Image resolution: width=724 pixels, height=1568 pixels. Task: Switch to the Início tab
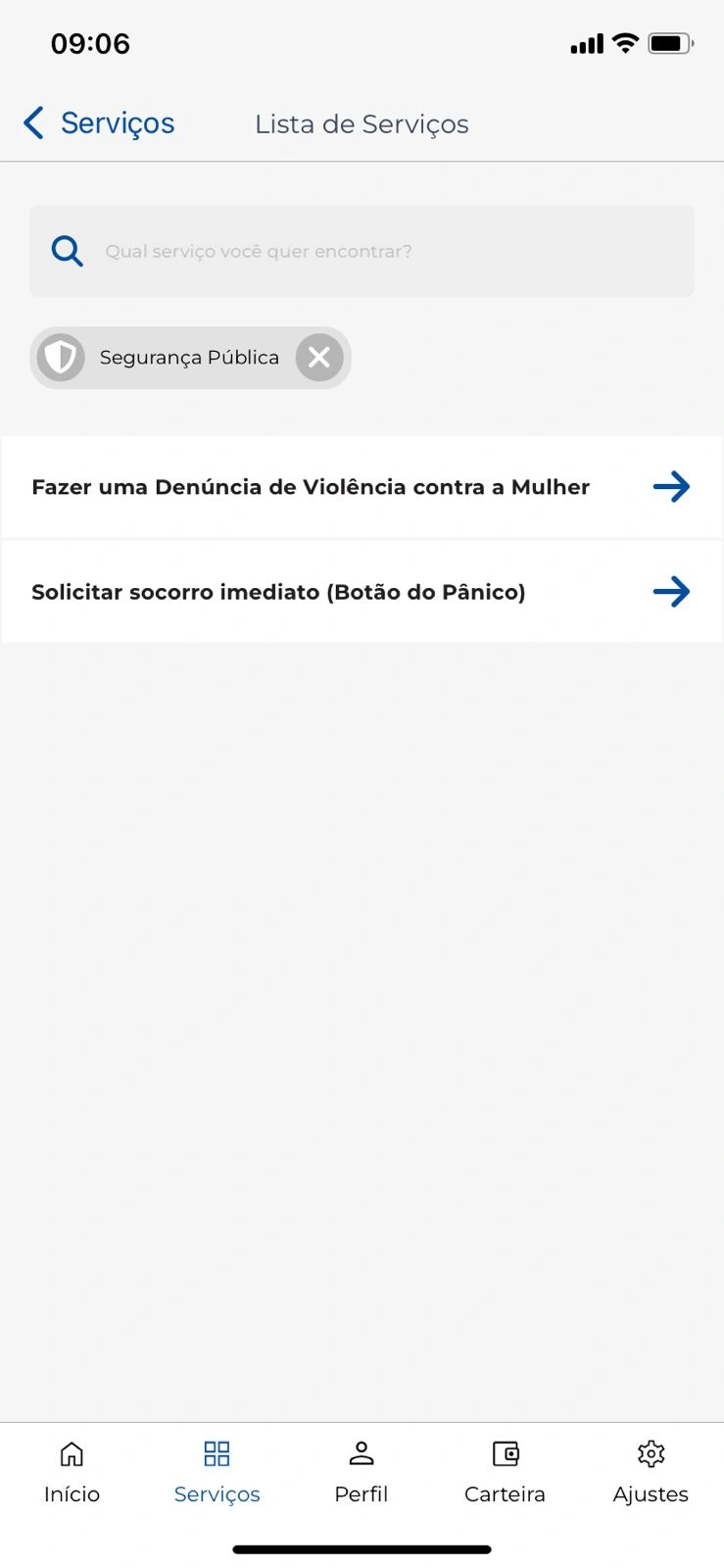click(72, 1471)
